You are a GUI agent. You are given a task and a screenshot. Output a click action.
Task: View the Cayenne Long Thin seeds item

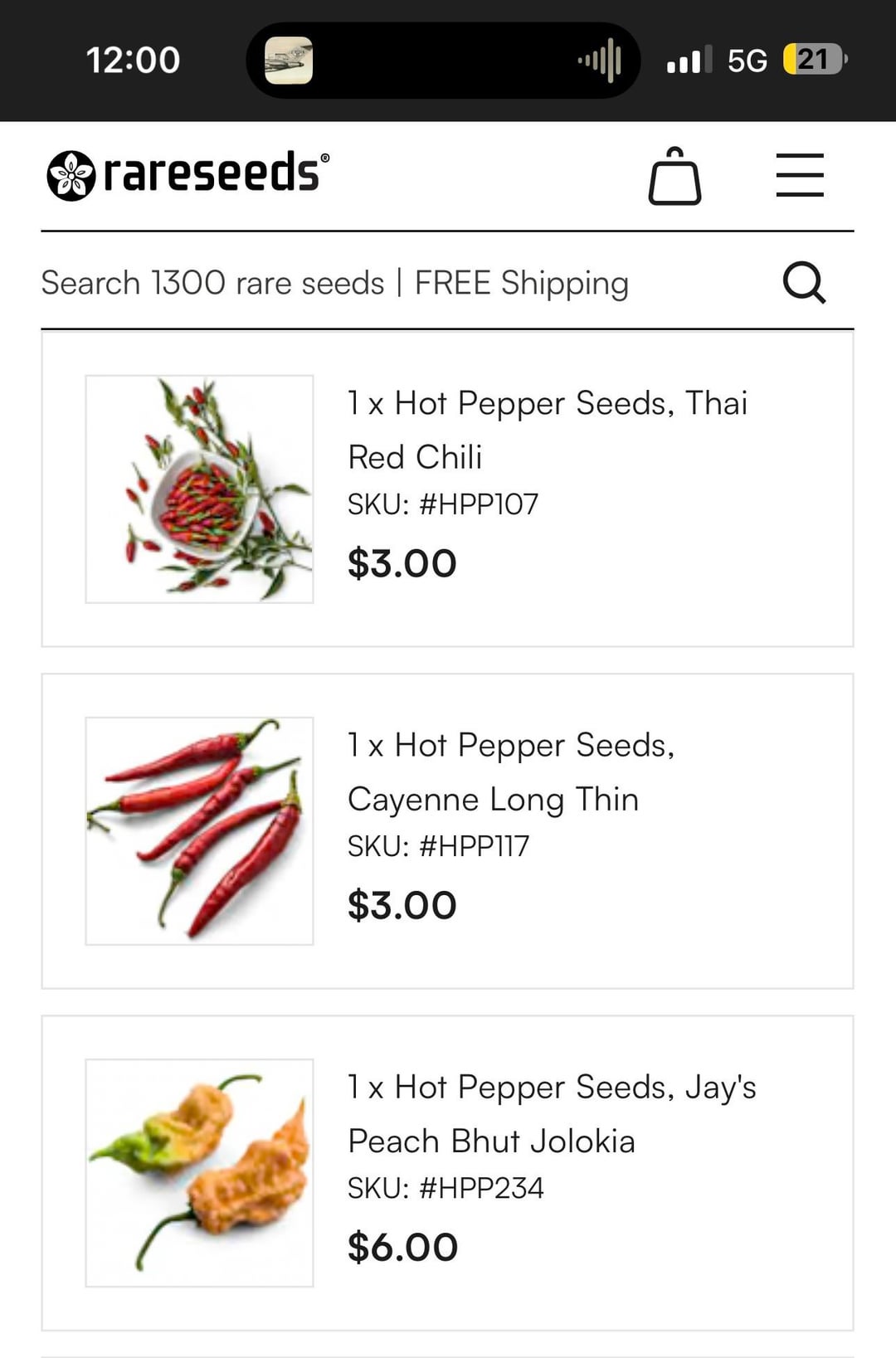tap(510, 771)
